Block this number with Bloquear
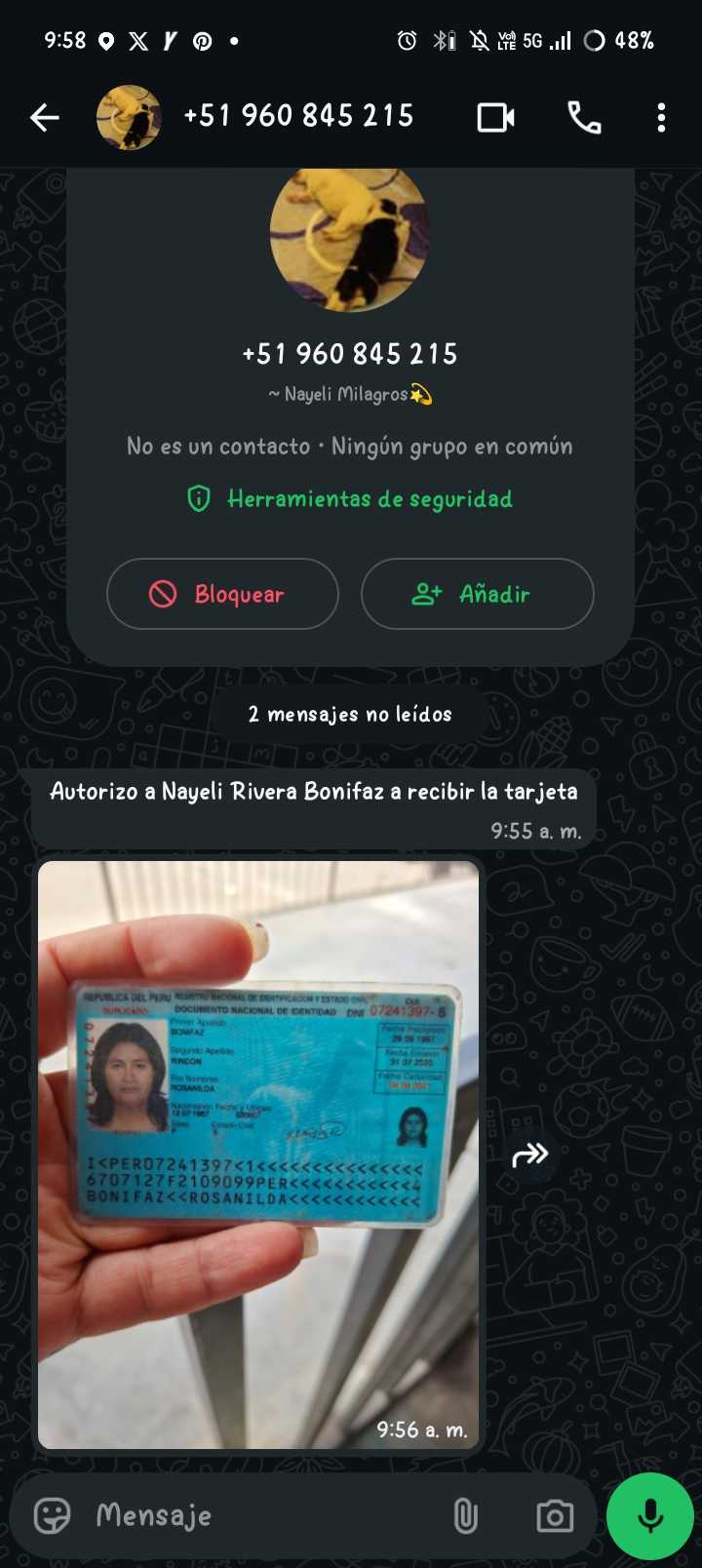702x1568 pixels. pos(222,594)
